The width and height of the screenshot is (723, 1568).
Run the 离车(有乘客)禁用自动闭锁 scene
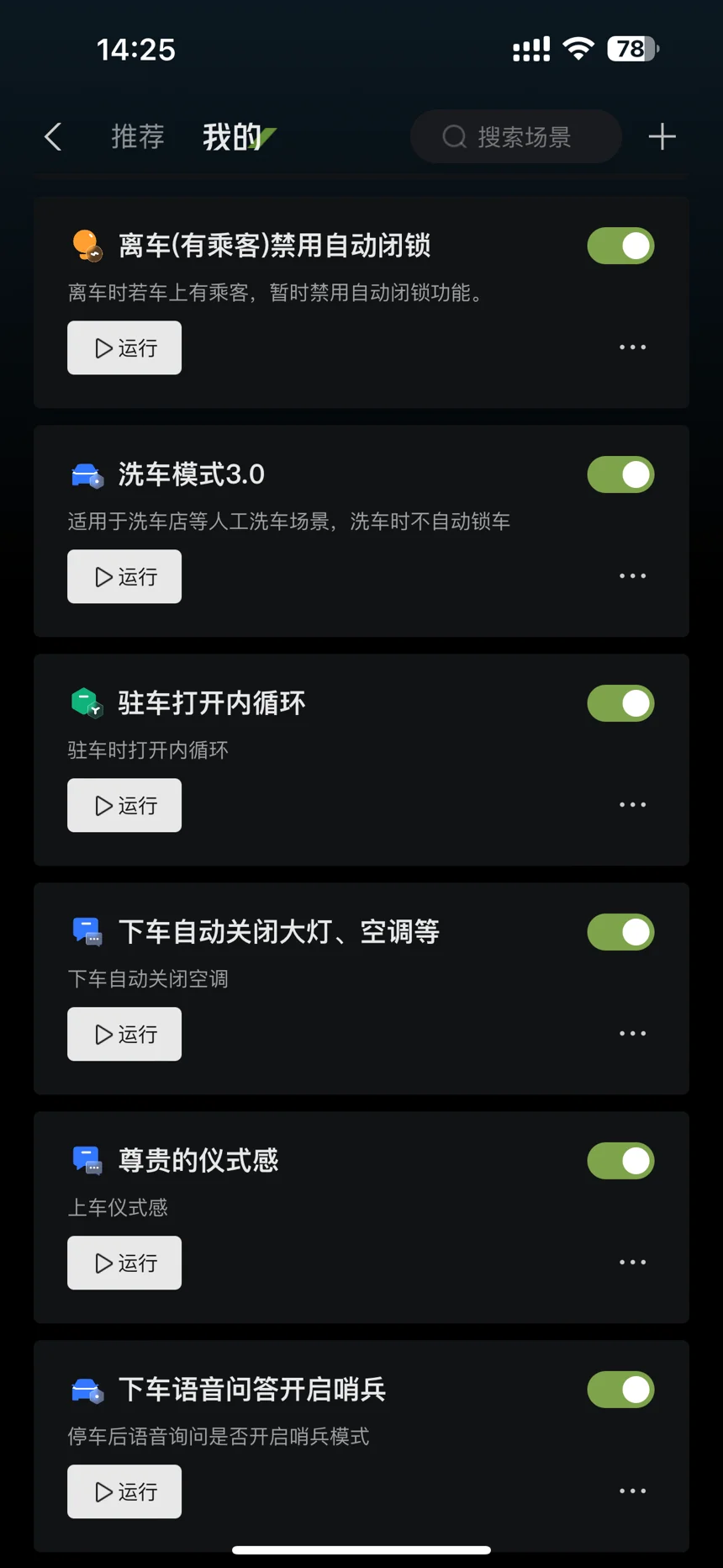[124, 347]
